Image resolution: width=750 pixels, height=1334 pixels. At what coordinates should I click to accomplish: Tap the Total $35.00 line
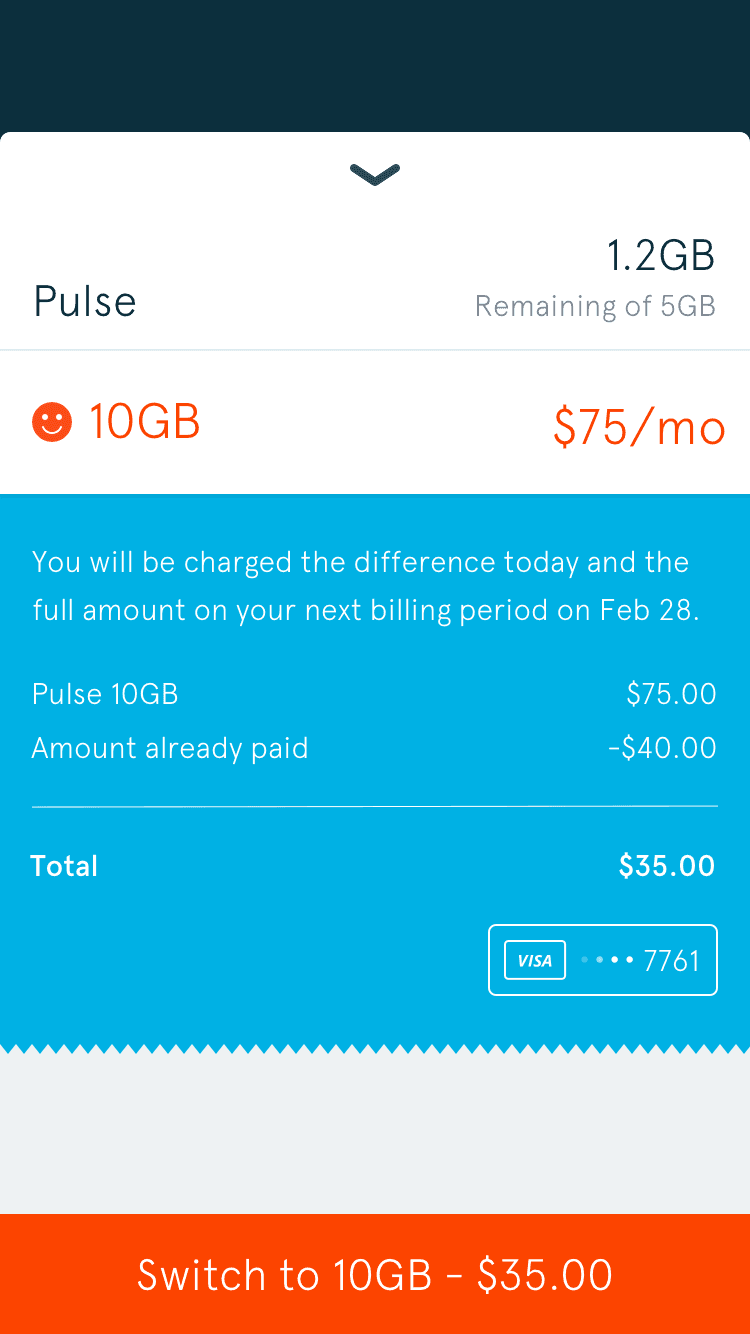tap(375, 865)
